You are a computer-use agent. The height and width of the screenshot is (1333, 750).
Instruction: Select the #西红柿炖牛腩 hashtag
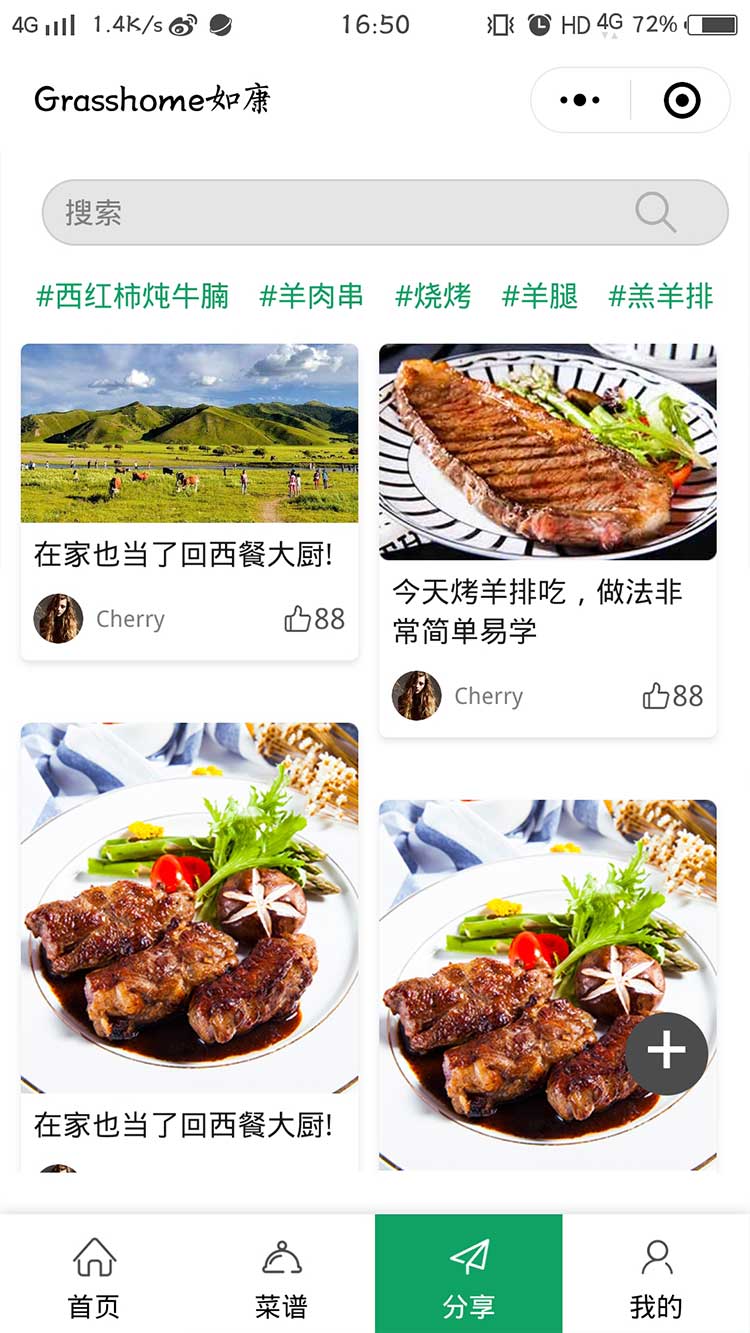[x=132, y=296]
